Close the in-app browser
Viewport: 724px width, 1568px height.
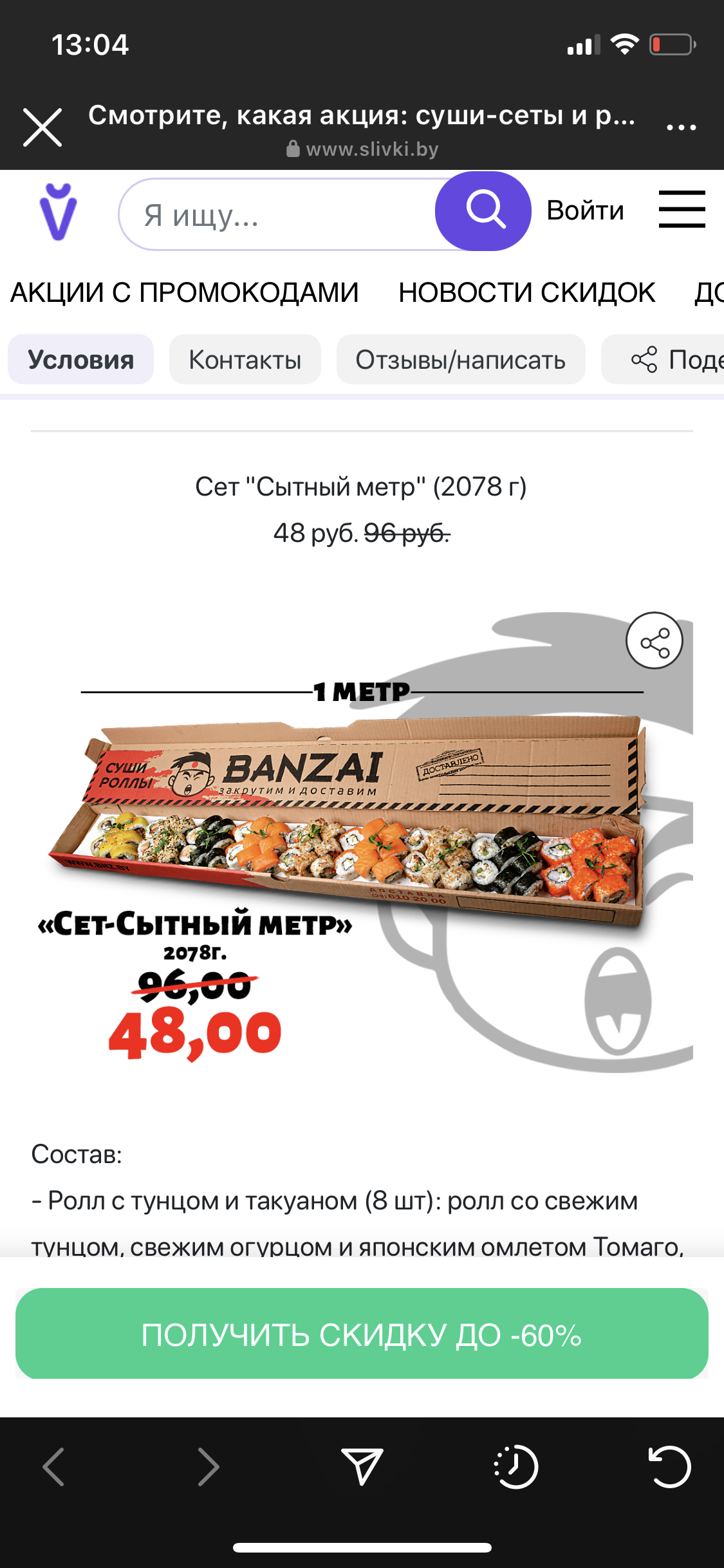[42, 127]
